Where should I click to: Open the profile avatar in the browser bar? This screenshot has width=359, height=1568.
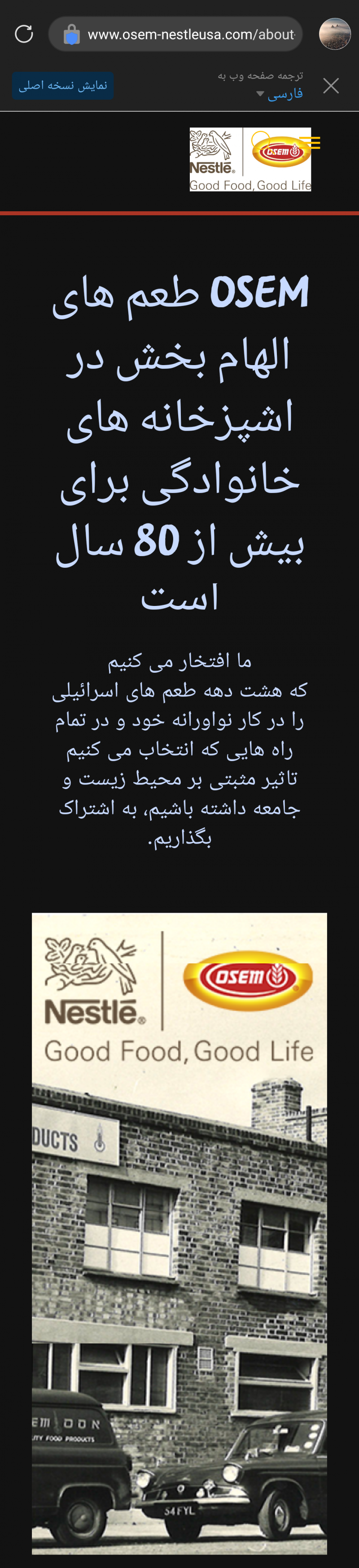point(335,34)
